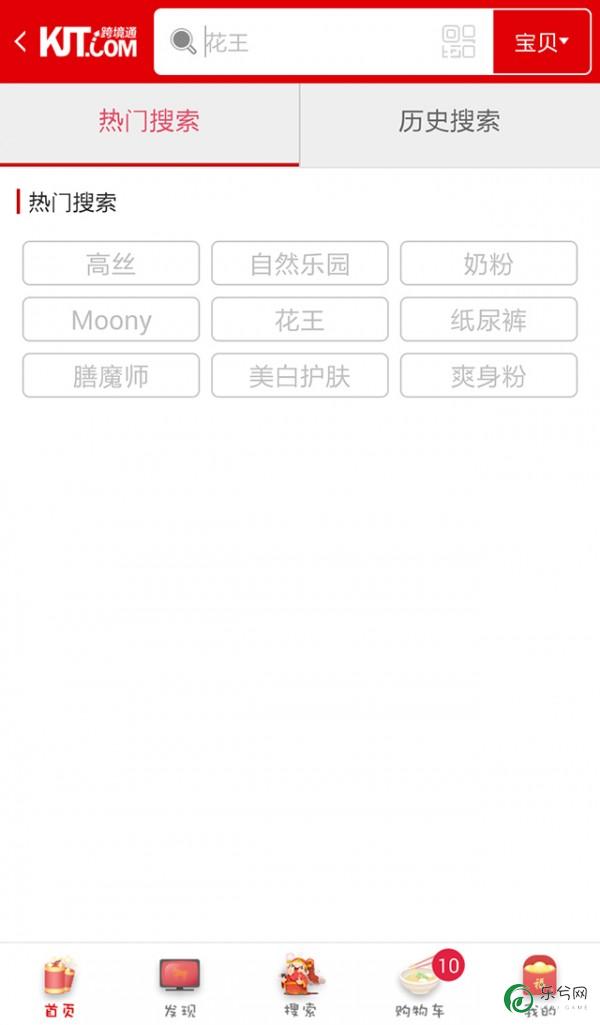Select the Moony search chip
This screenshot has width=600, height=1025.
click(111, 320)
